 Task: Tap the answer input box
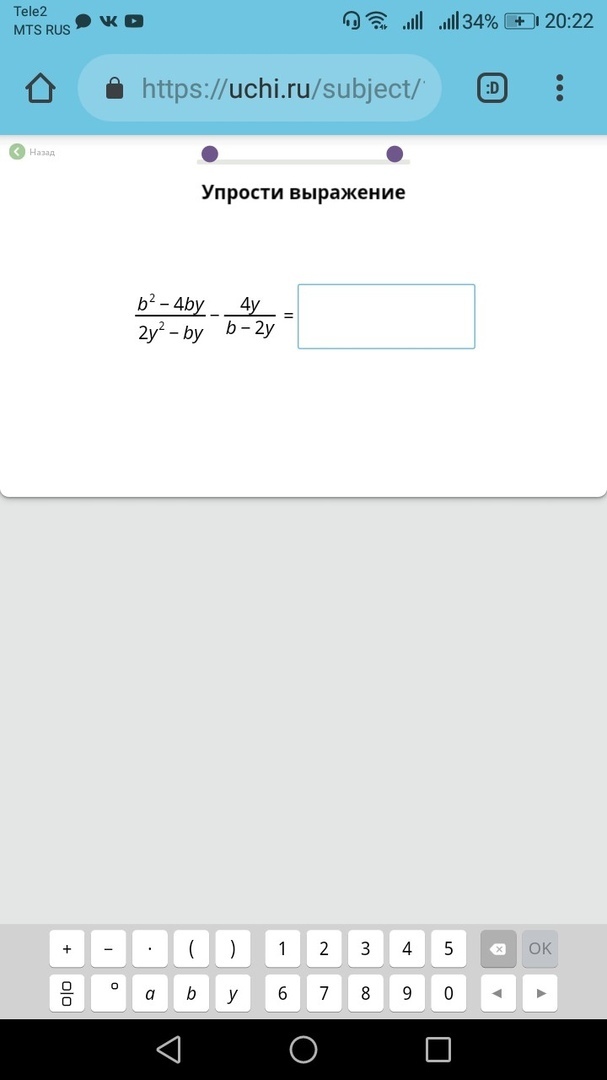[386, 316]
